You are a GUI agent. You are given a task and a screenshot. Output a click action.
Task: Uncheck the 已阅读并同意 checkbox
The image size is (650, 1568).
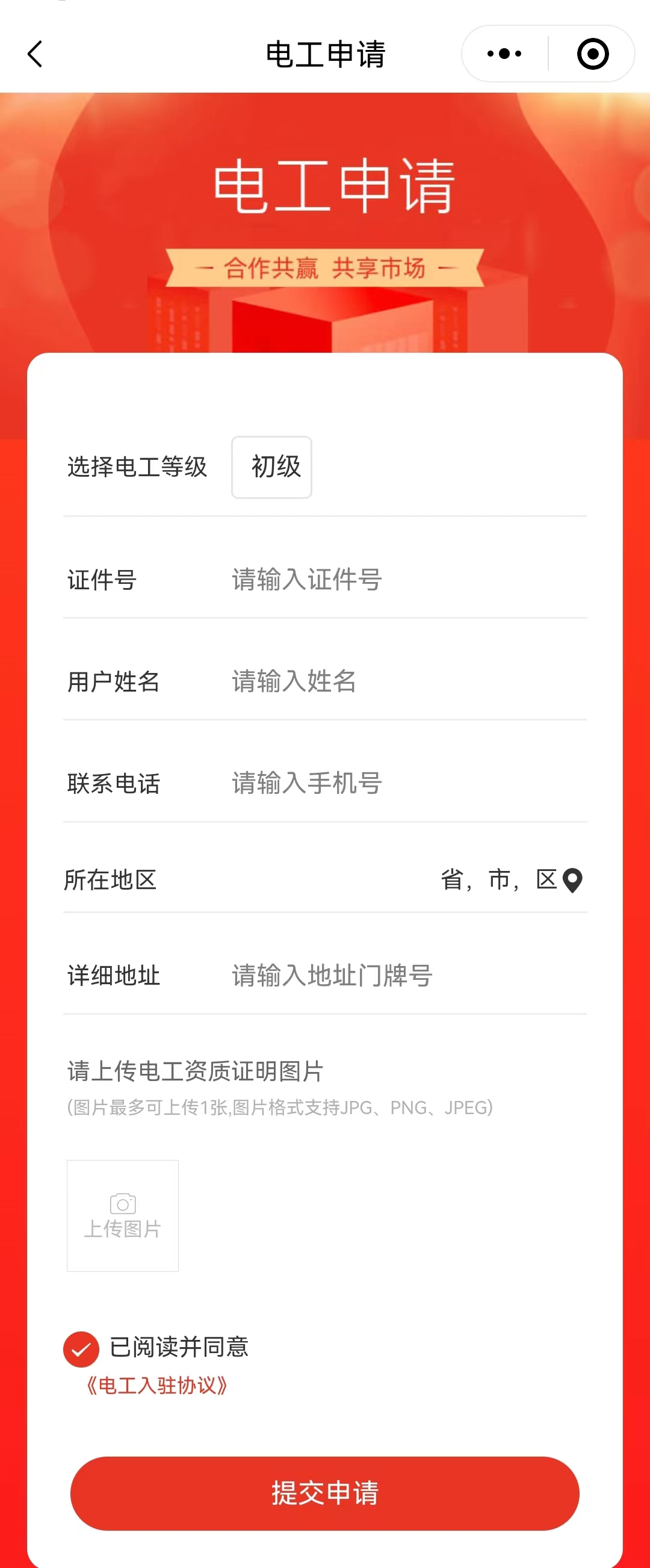(81, 1350)
